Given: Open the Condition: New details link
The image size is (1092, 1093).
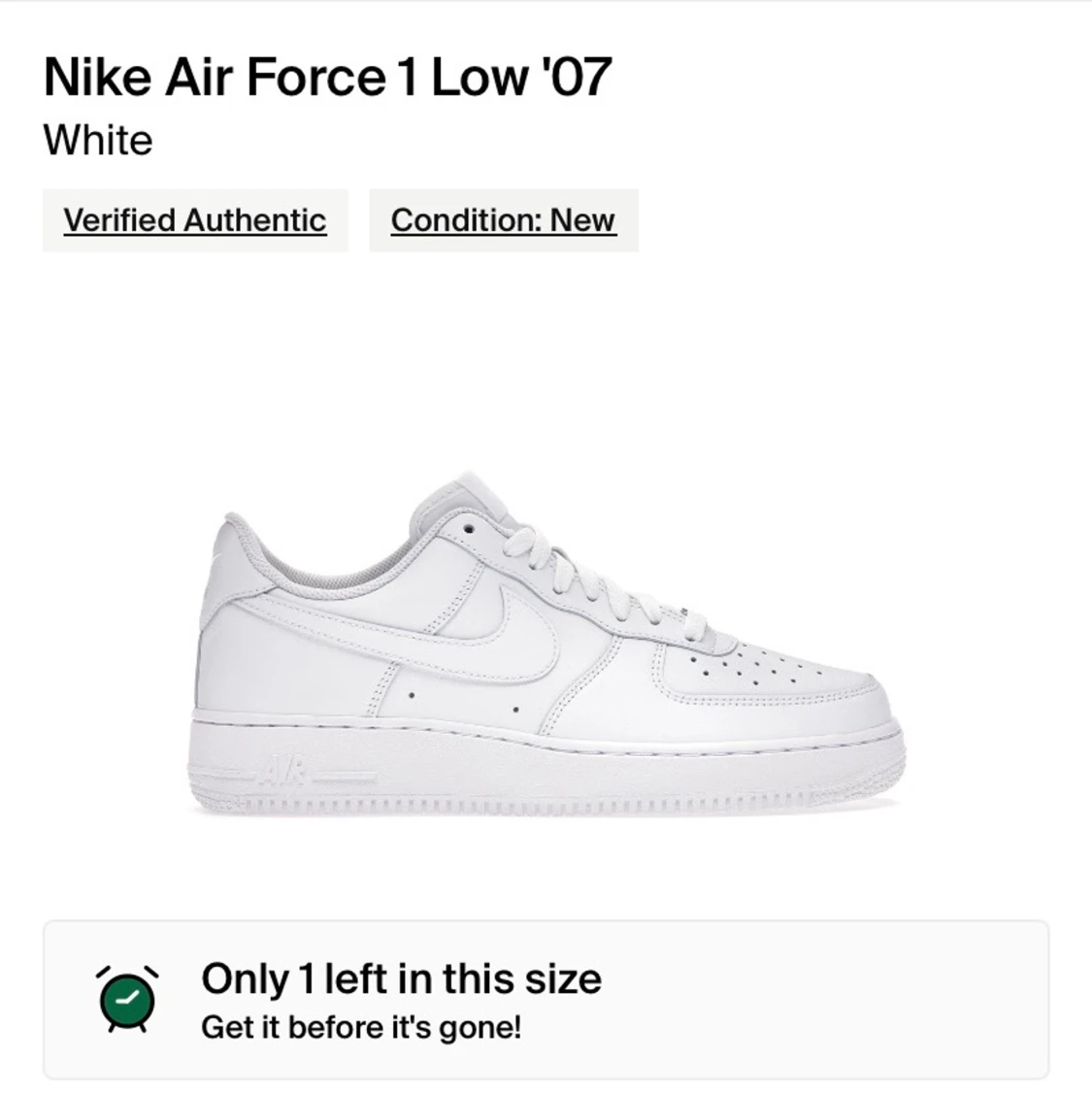Looking at the screenshot, I should click(x=503, y=220).
